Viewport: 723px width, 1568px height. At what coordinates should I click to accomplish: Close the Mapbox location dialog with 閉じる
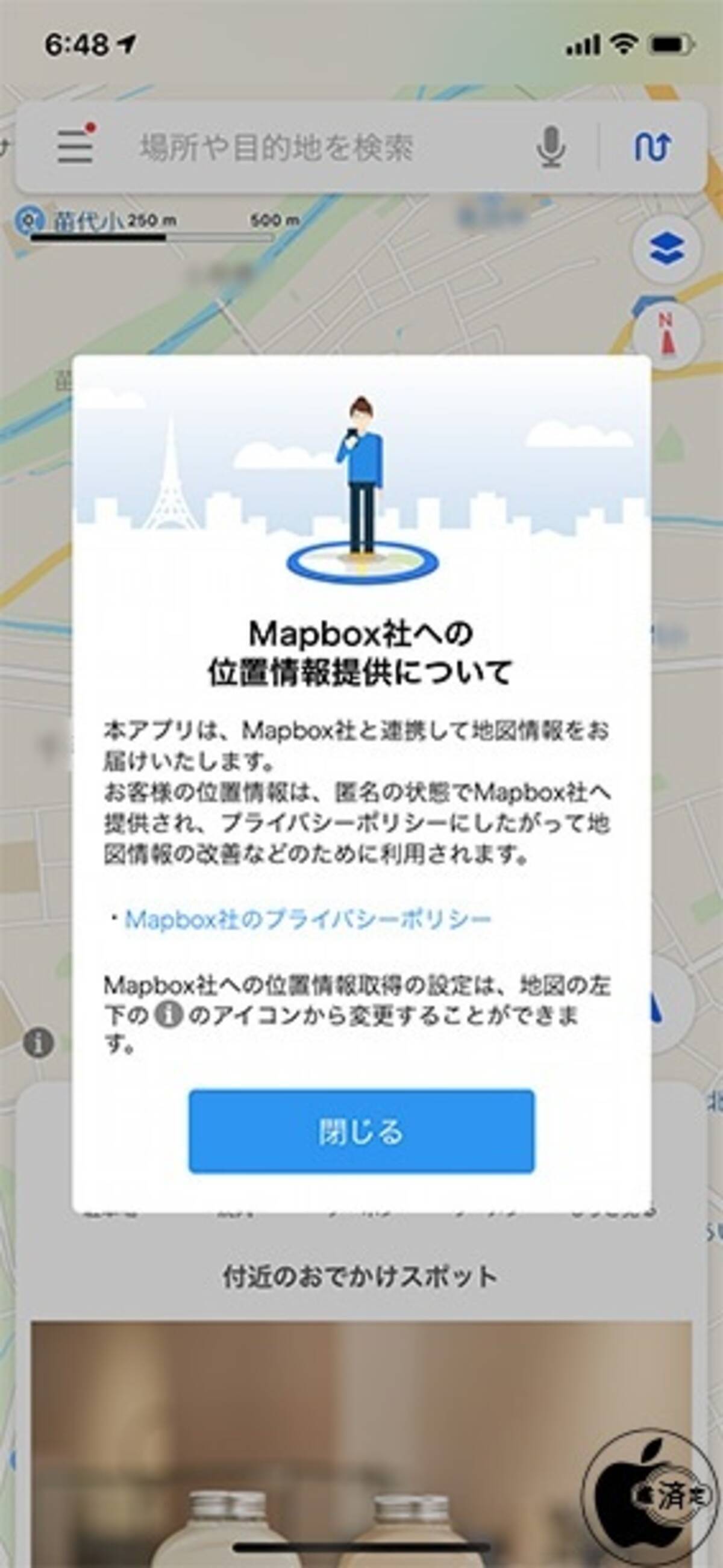[x=361, y=1131]
